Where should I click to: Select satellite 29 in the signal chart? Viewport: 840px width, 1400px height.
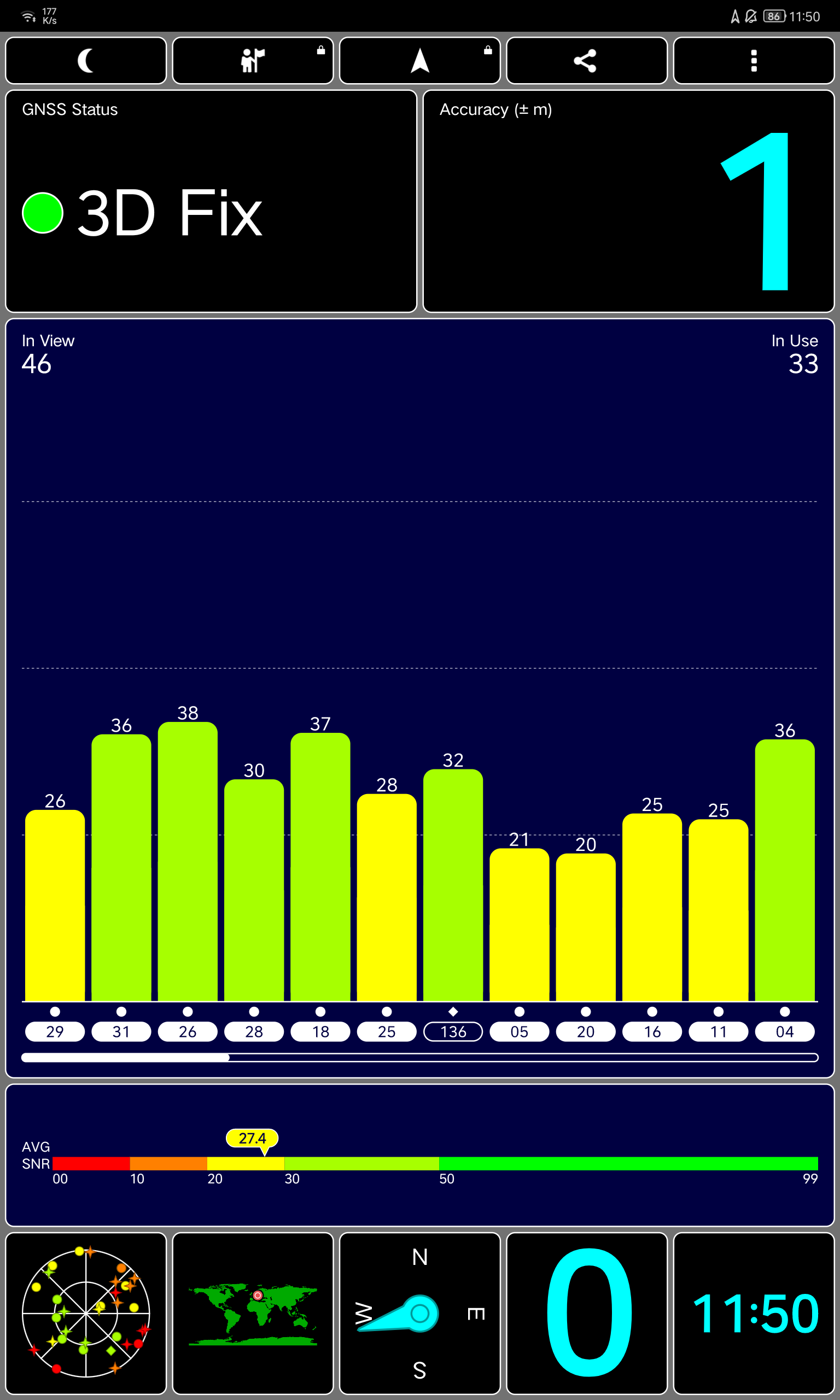point(55,1031)
